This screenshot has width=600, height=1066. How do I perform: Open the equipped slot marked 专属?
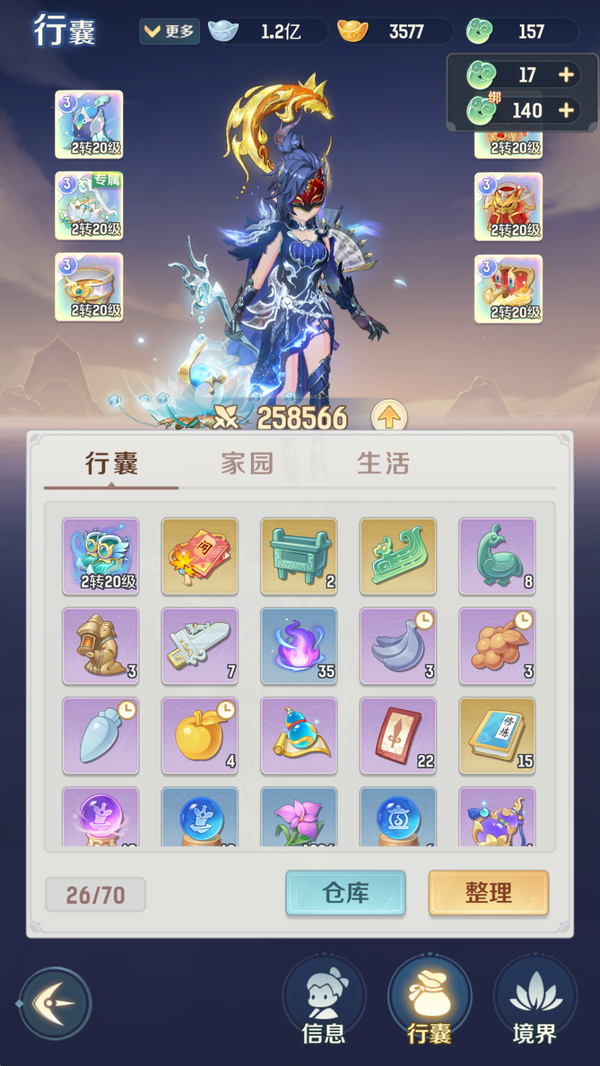click(x=89, y=206)
